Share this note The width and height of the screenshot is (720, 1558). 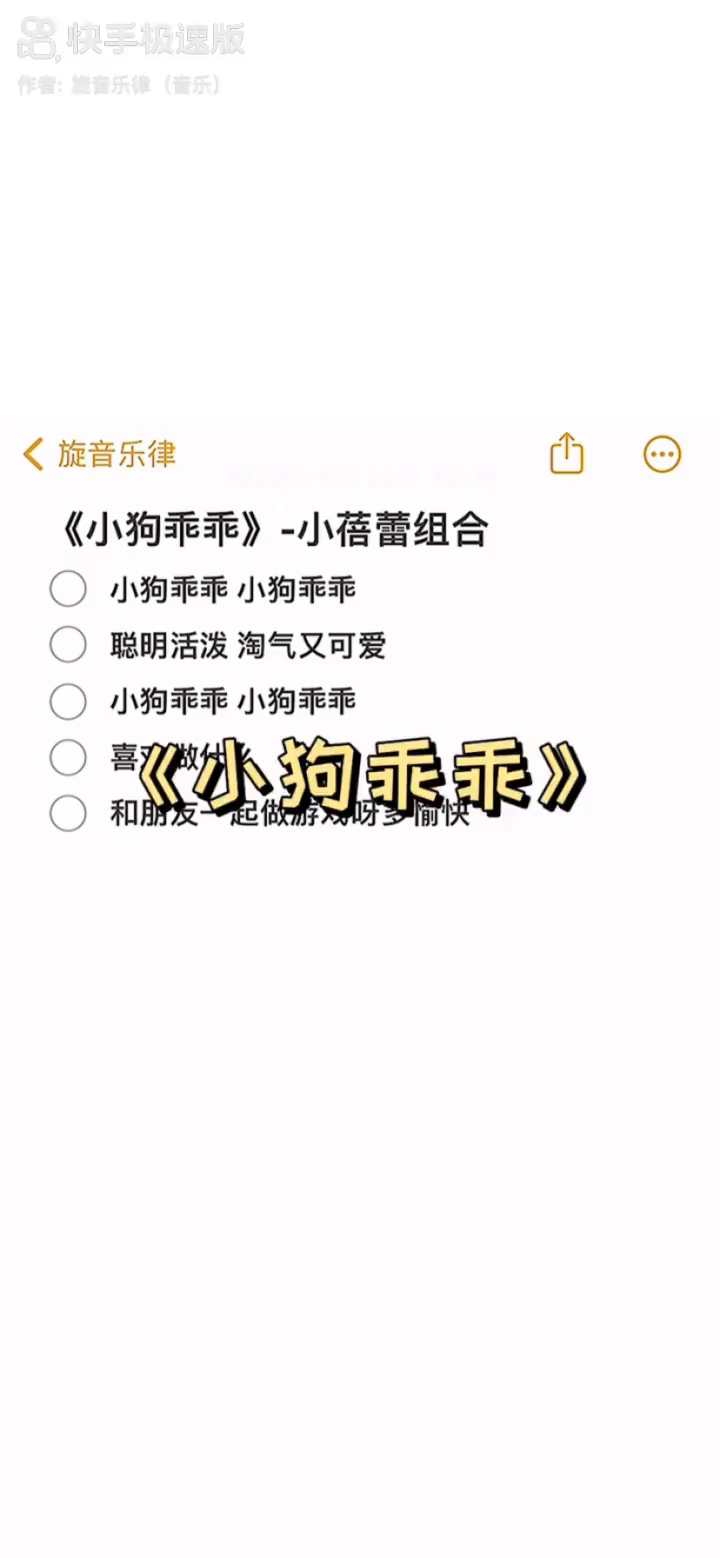pos(566,453)
